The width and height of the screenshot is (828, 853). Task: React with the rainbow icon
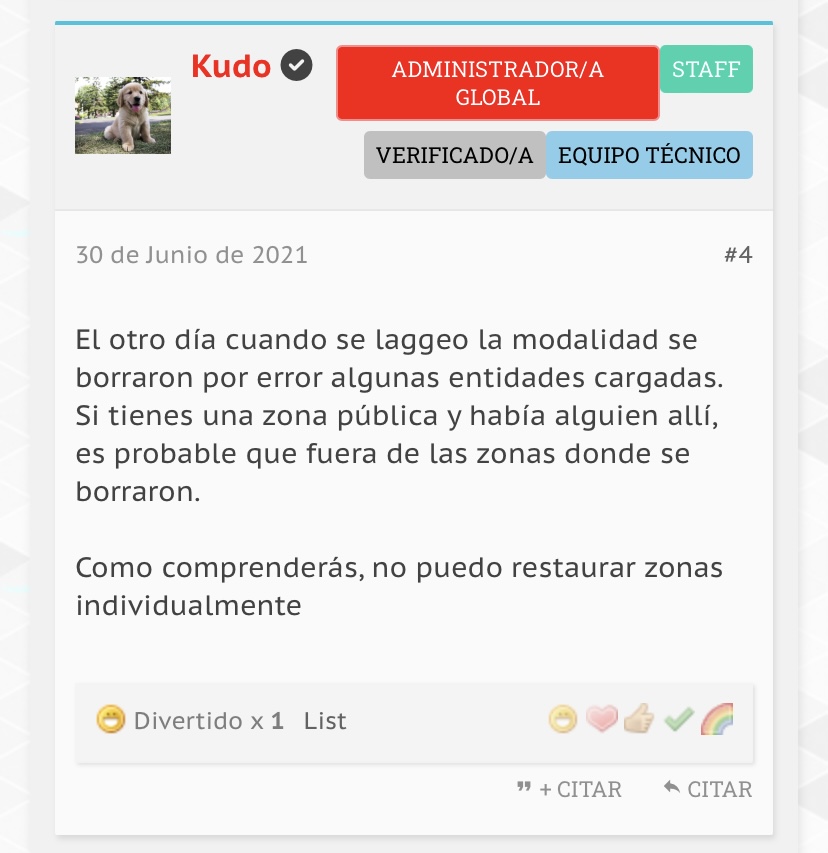(x=717, y=719)
